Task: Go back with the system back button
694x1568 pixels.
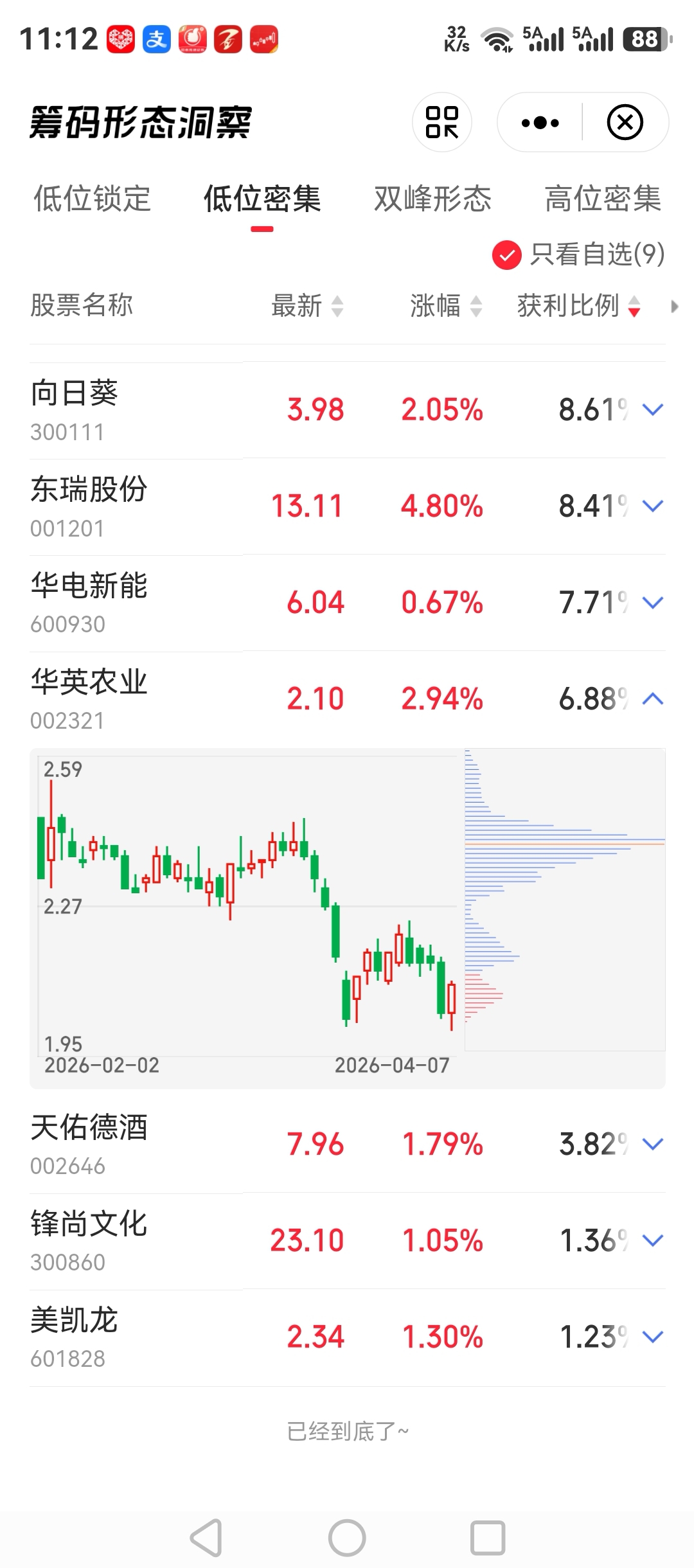Action: pos(206,1538)
